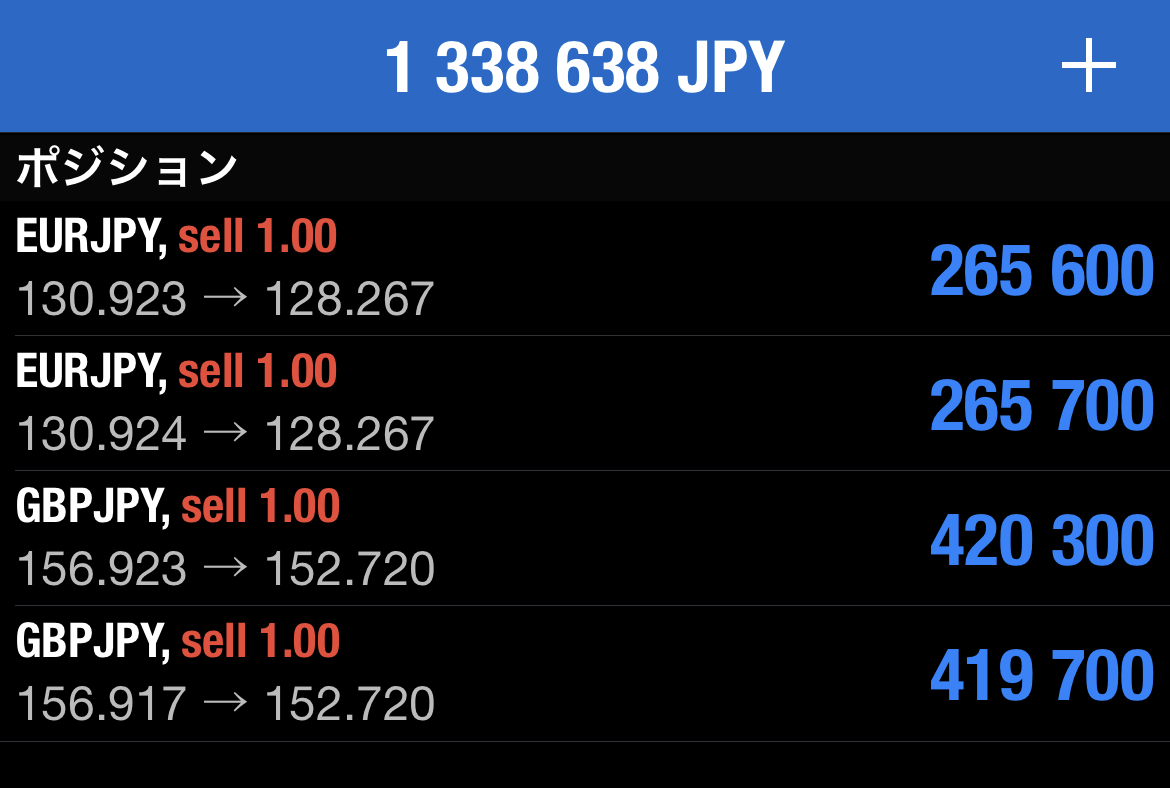Open the EURJPY position entered at 130.923
This screenshot has height=788, width=1170.
pyautogui.click(x=585, y=268)
